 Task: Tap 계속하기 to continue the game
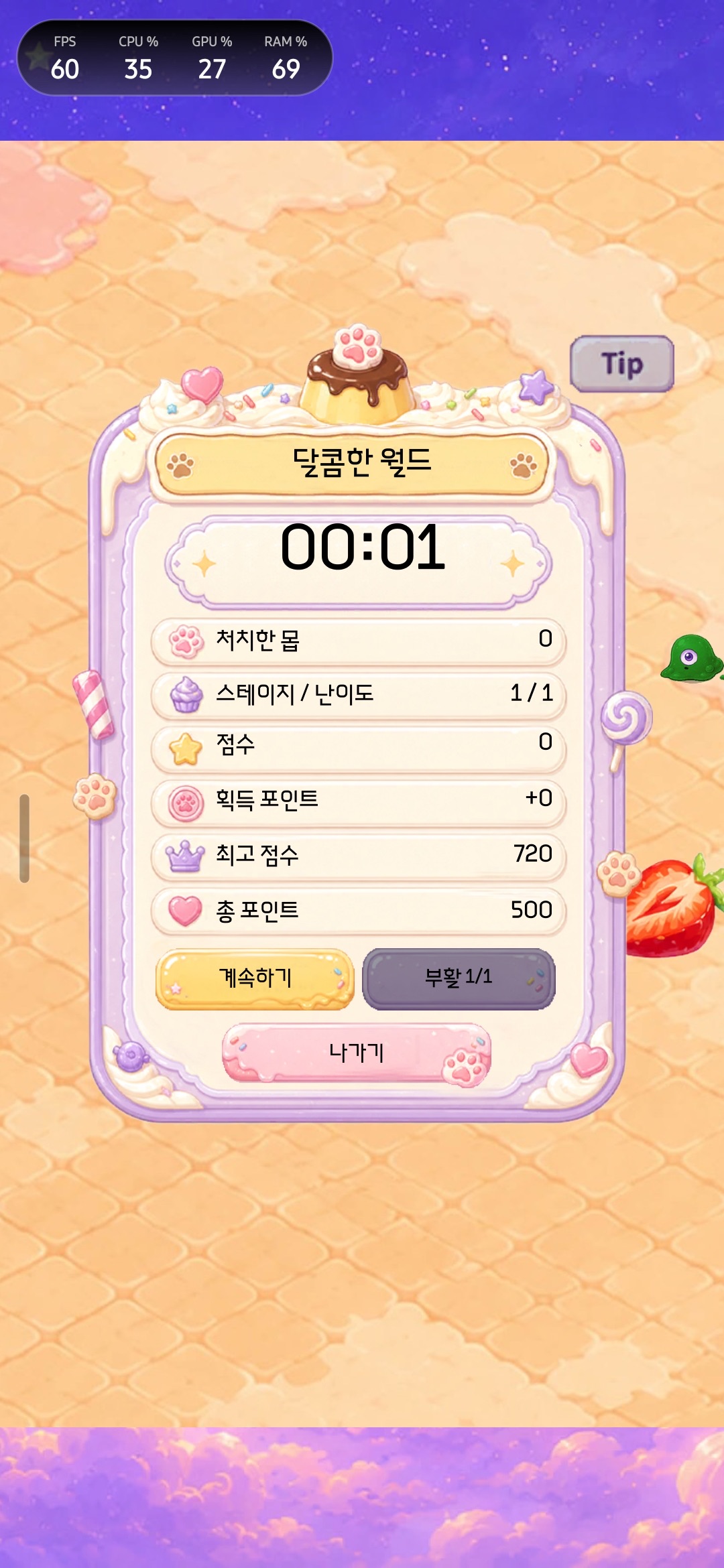[255, 978]
